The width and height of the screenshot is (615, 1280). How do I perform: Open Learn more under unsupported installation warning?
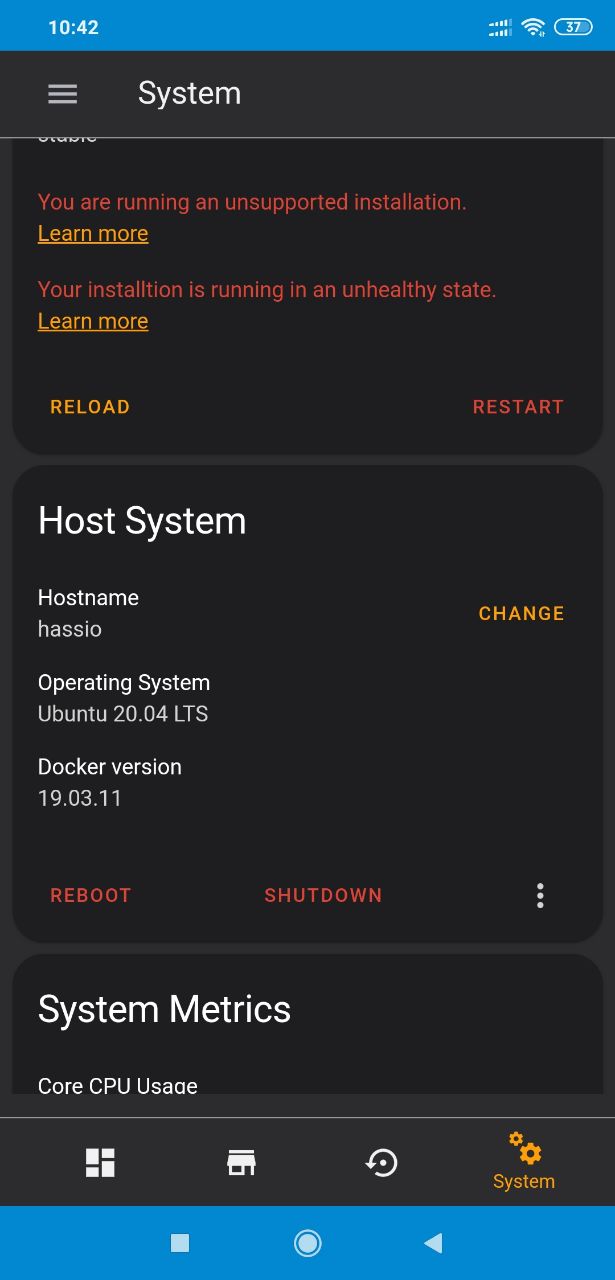point(93,234)
